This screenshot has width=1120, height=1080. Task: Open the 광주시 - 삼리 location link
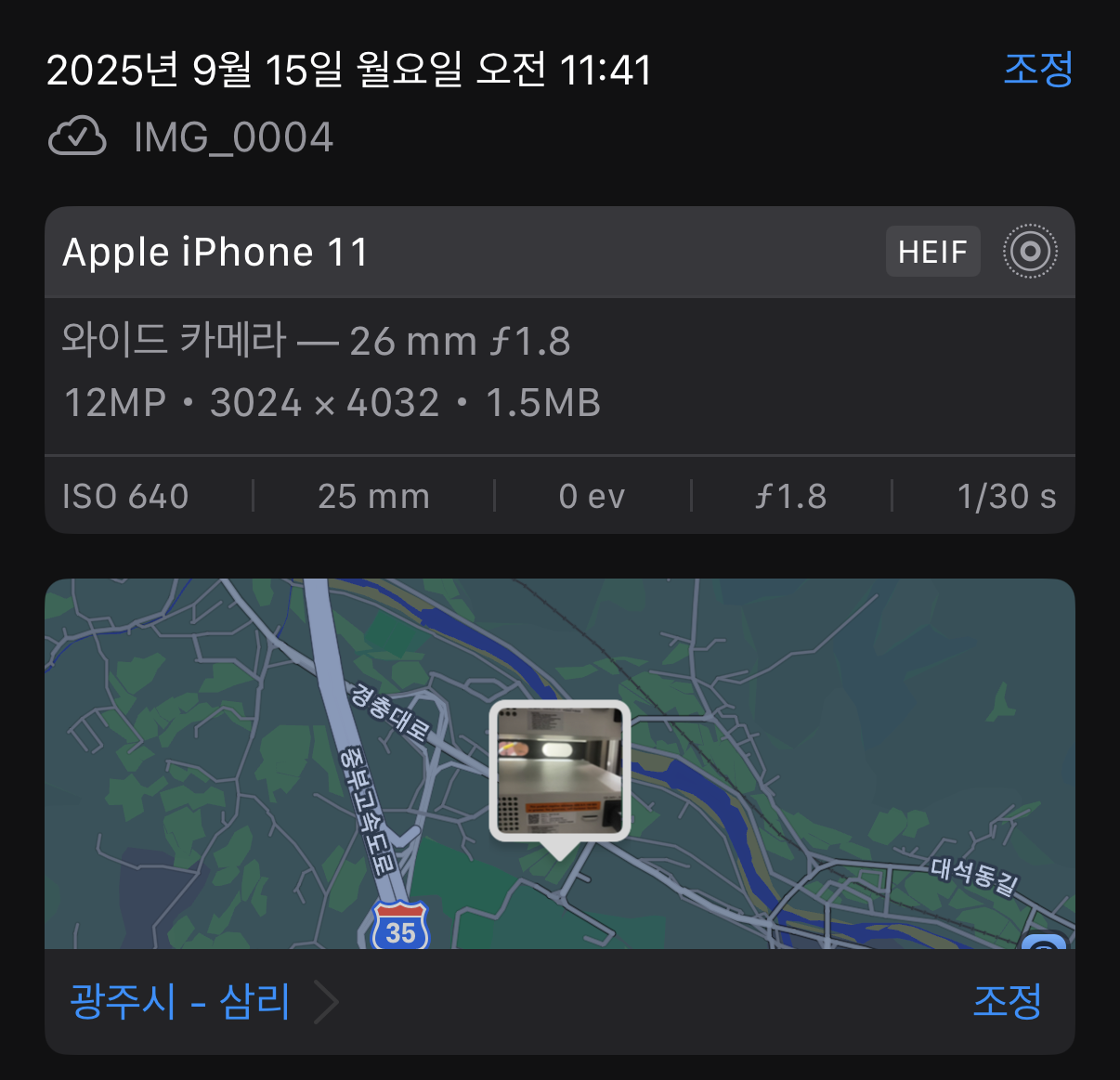[180, 1002]
